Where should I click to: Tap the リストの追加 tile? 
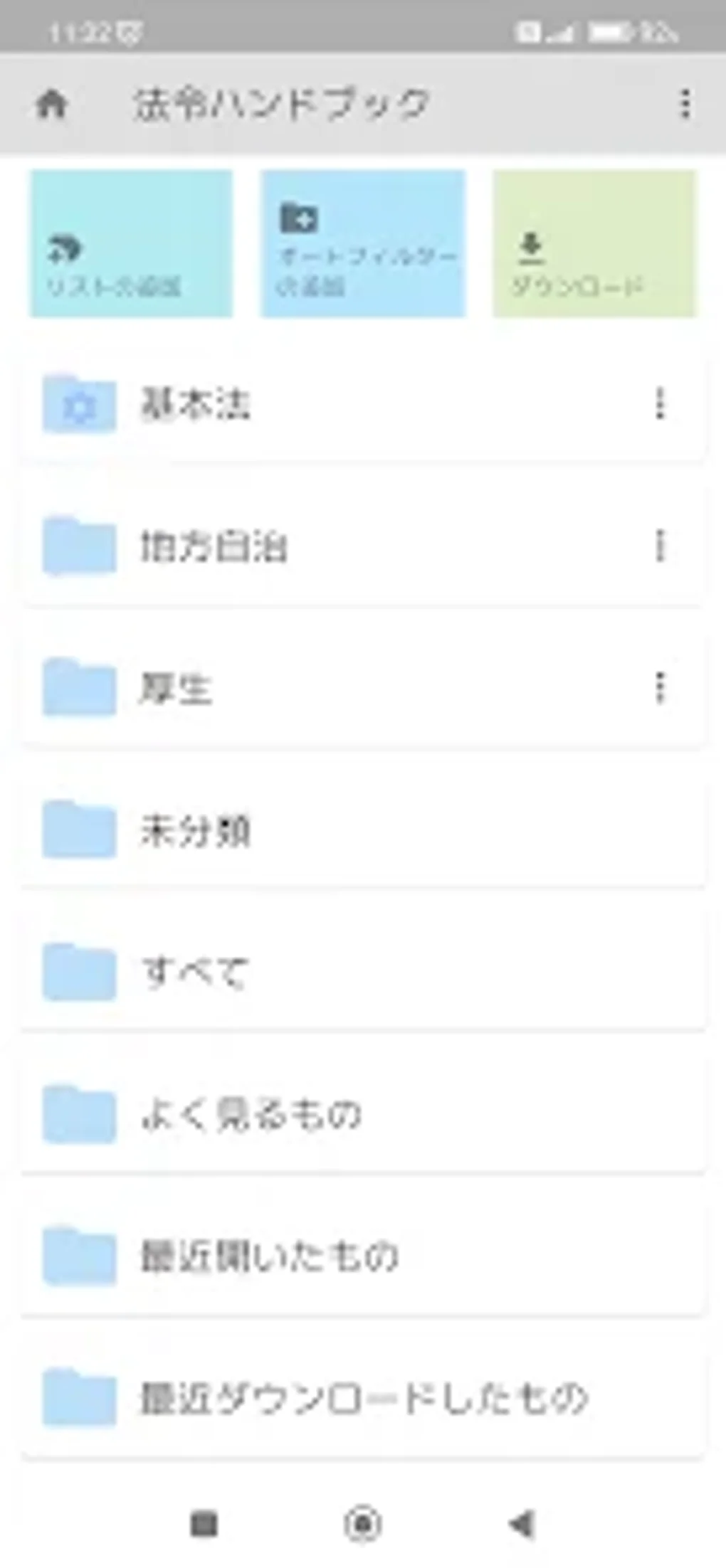131,243
